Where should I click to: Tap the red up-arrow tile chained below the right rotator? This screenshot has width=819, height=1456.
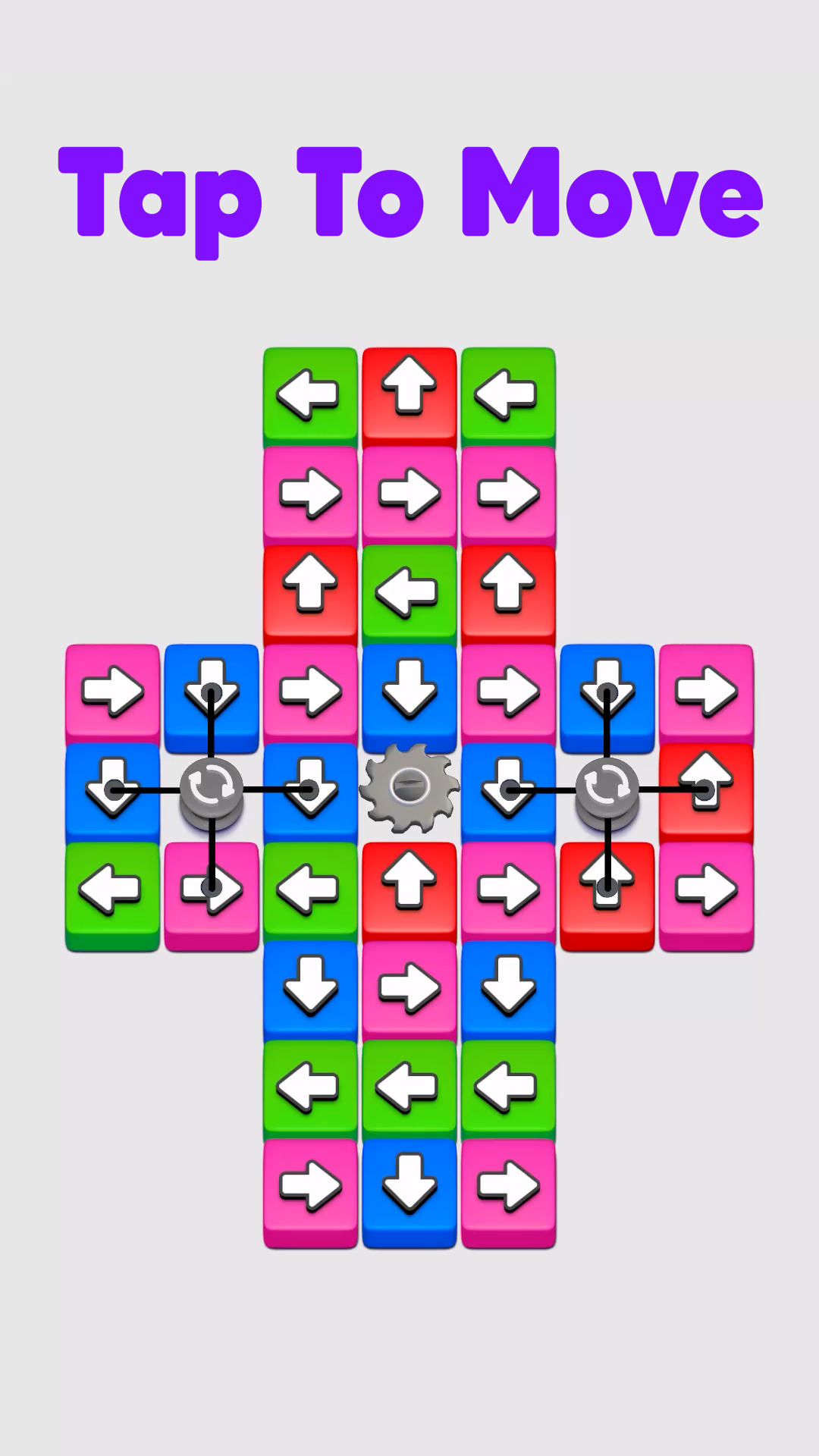click(608, 889)
